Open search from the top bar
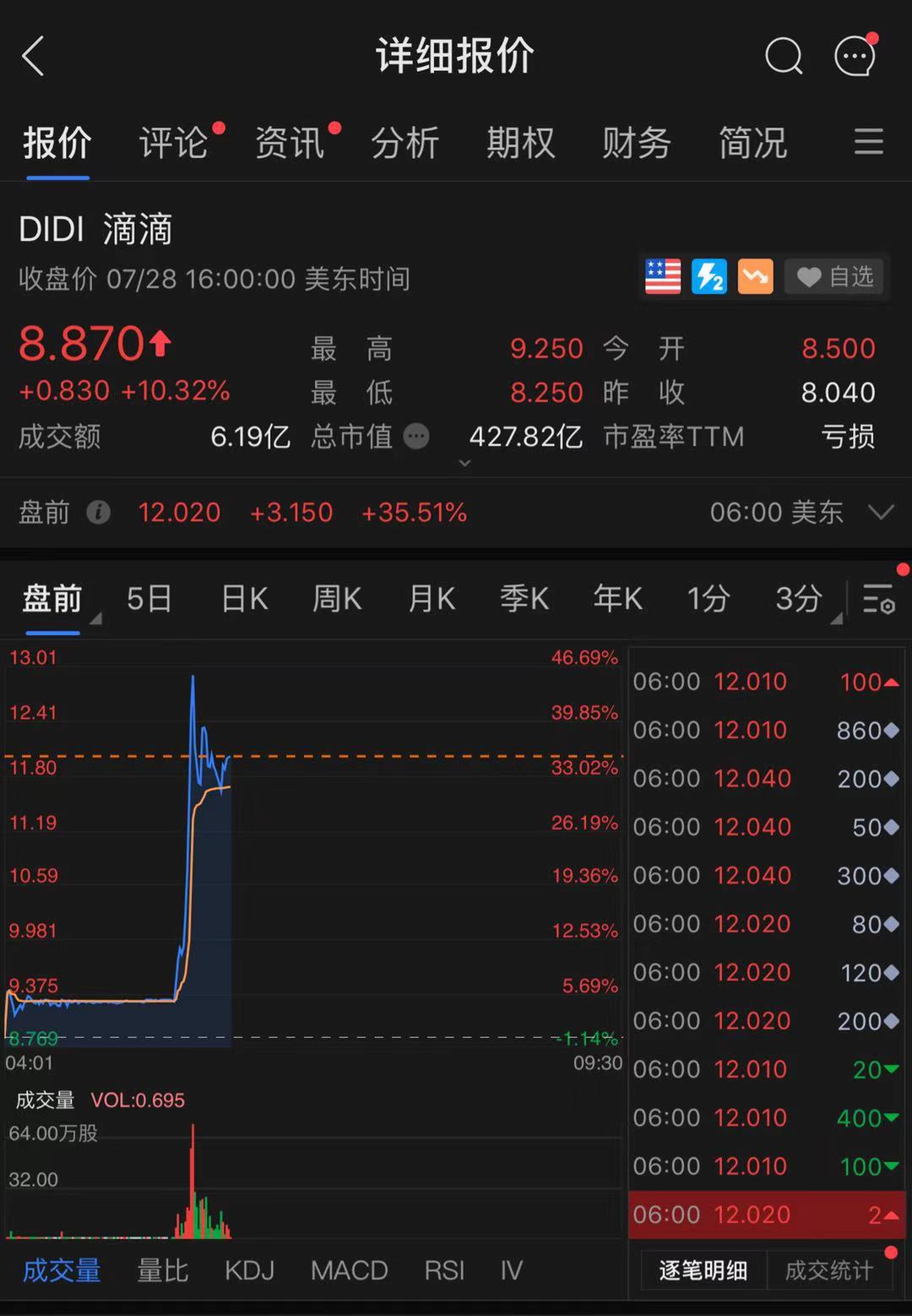The image size is (912, 1316). click(x=782, y=57)
